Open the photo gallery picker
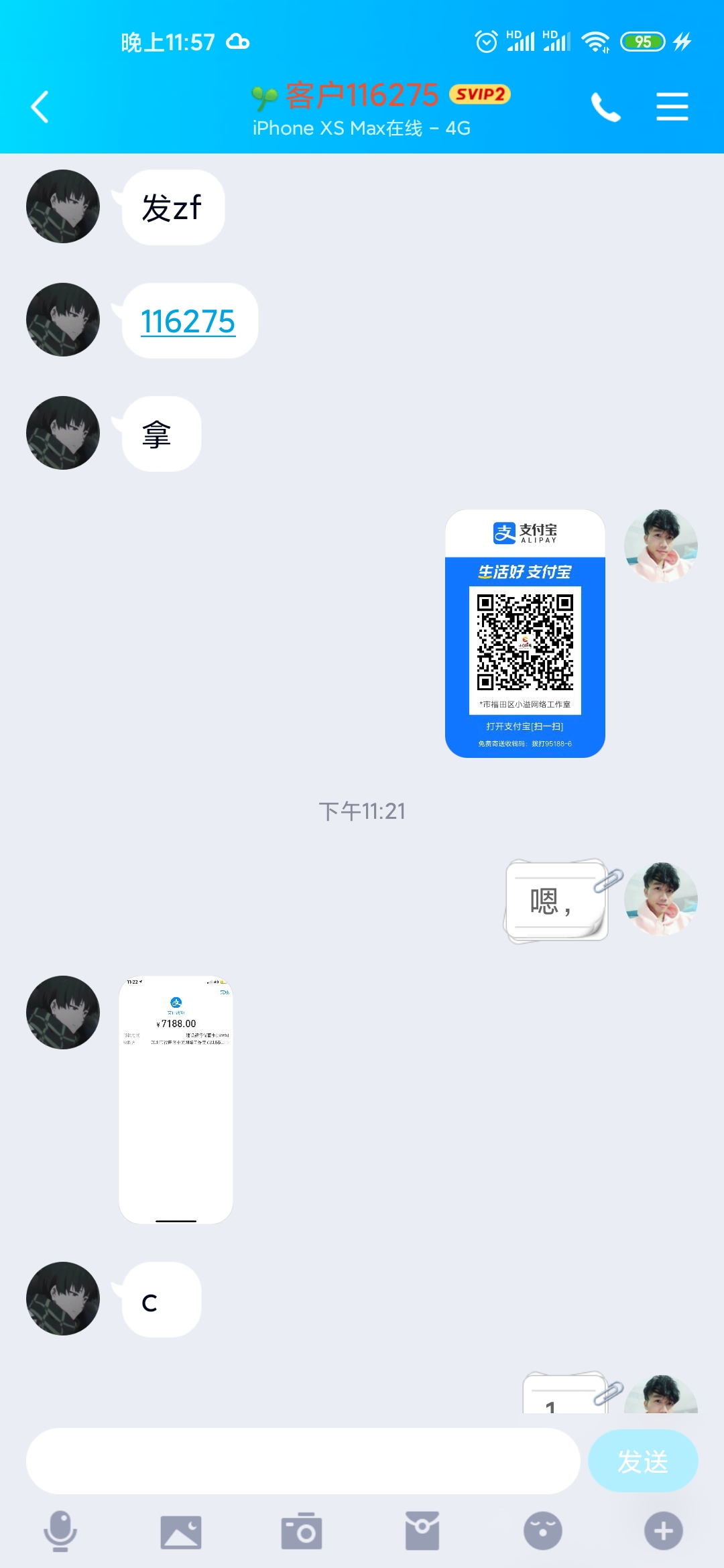Image resolution: width=724 pixels, height=1568 pixels. pos(181,1531)
